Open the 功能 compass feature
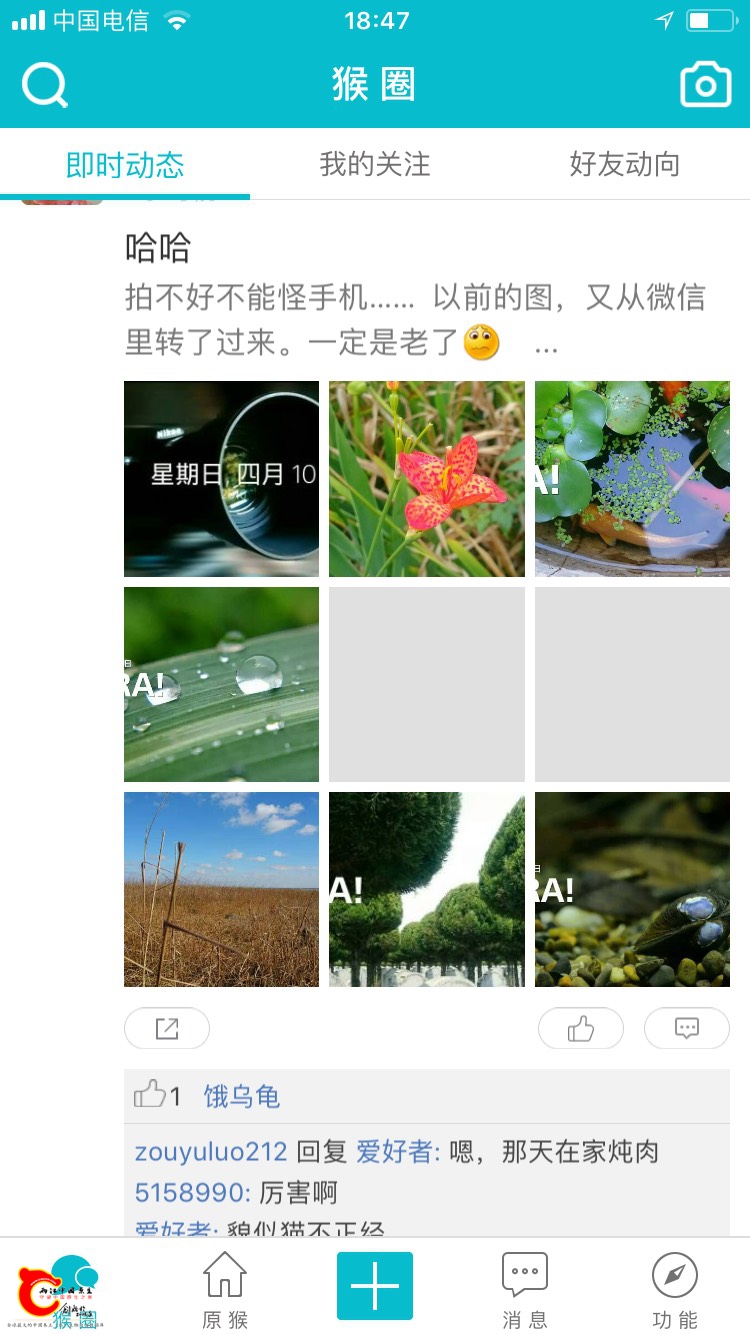Screen dimensions: 750x1334 pyautogui.click(x=673, y=1285)
